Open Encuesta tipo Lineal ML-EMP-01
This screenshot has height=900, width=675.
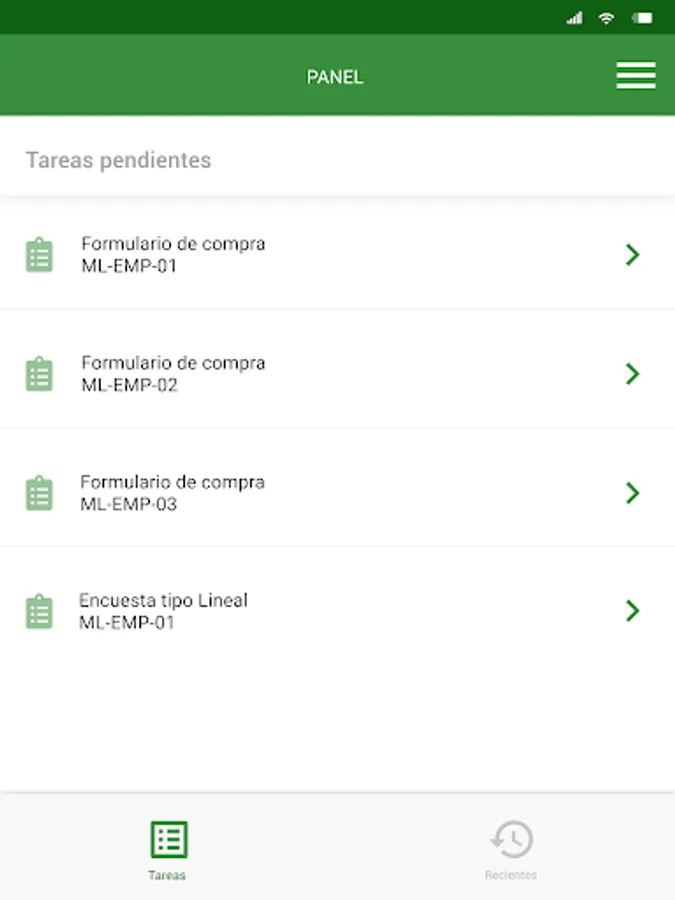336,611
